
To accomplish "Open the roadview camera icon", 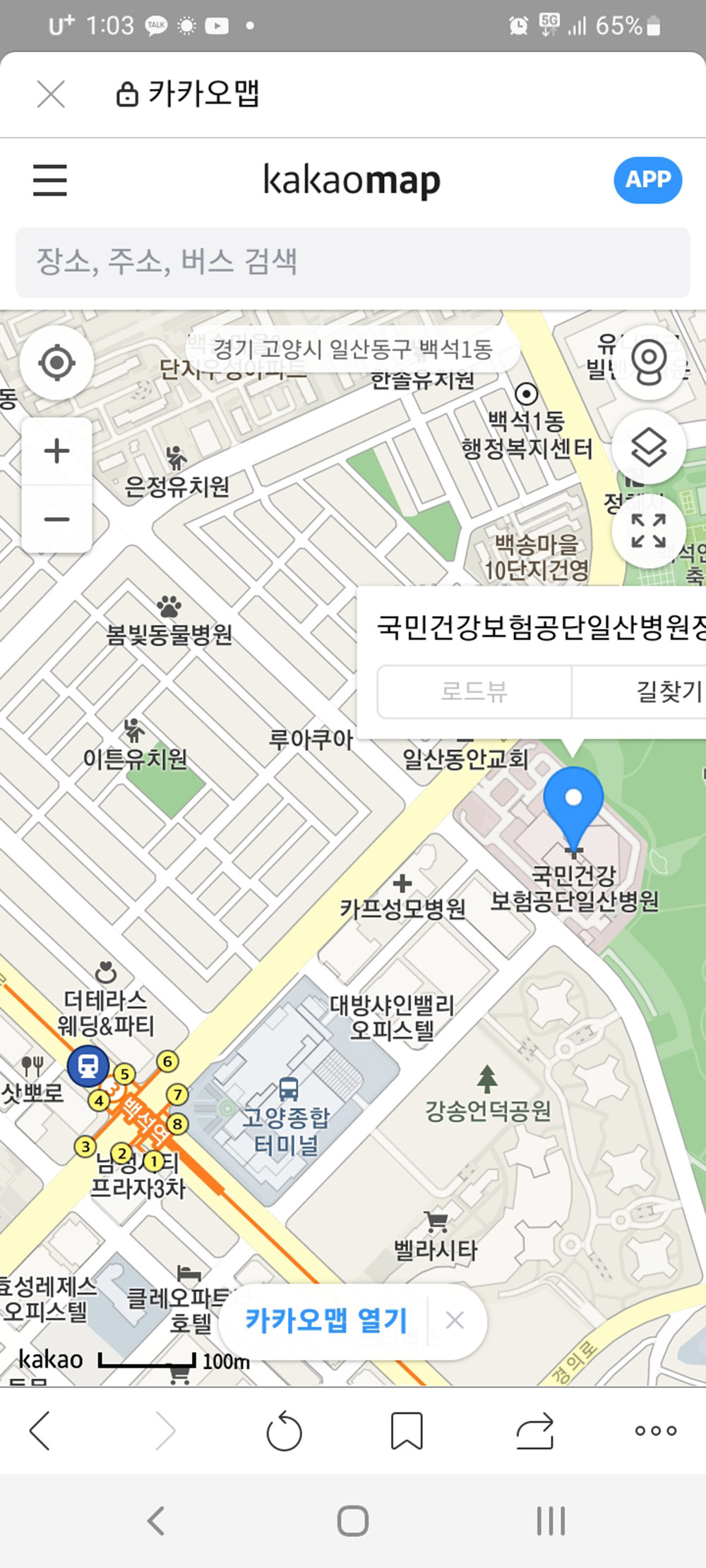I will [x=648, y=363].
